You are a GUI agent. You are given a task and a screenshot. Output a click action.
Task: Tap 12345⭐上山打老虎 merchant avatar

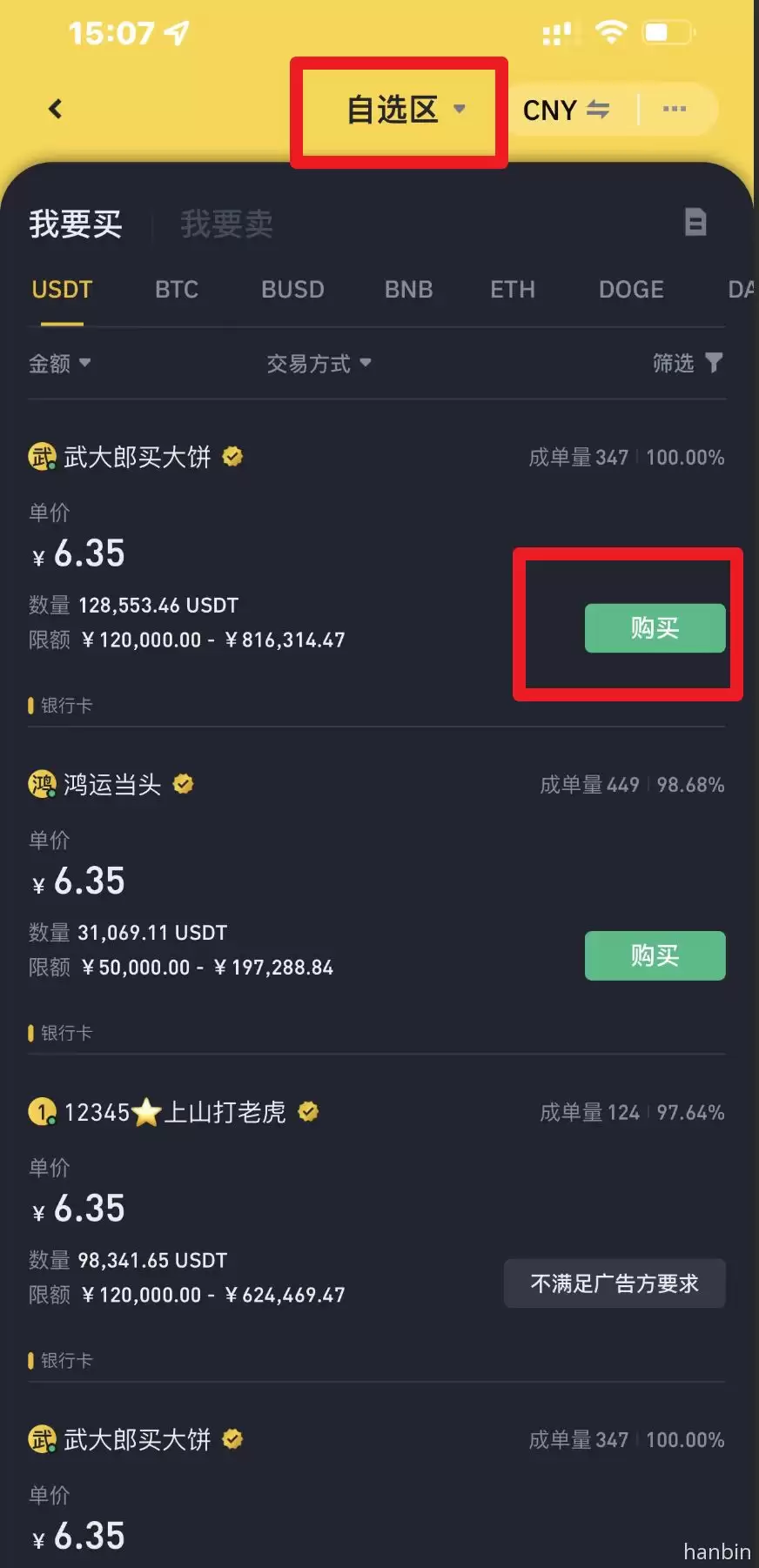[42, 1111]
